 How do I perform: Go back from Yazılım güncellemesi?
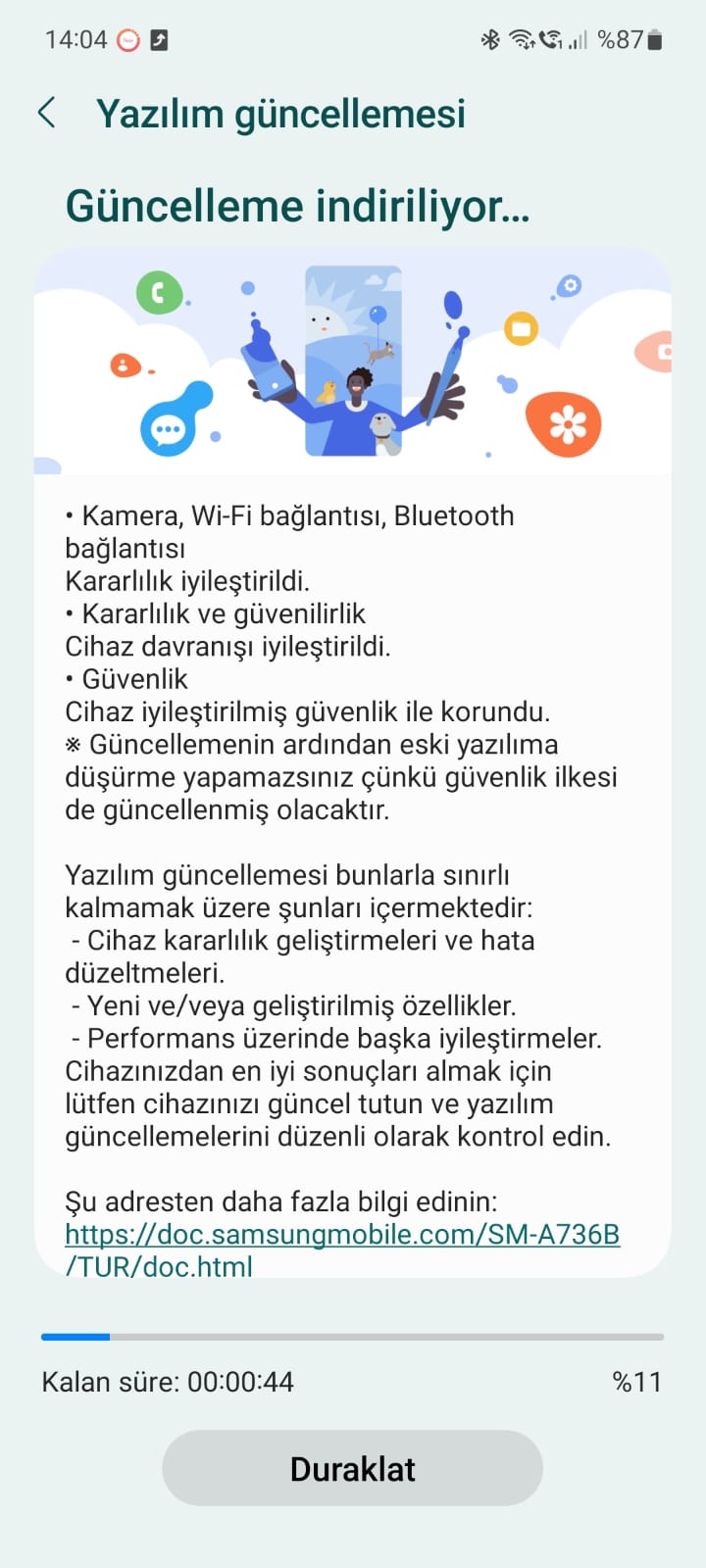point(46,114)
